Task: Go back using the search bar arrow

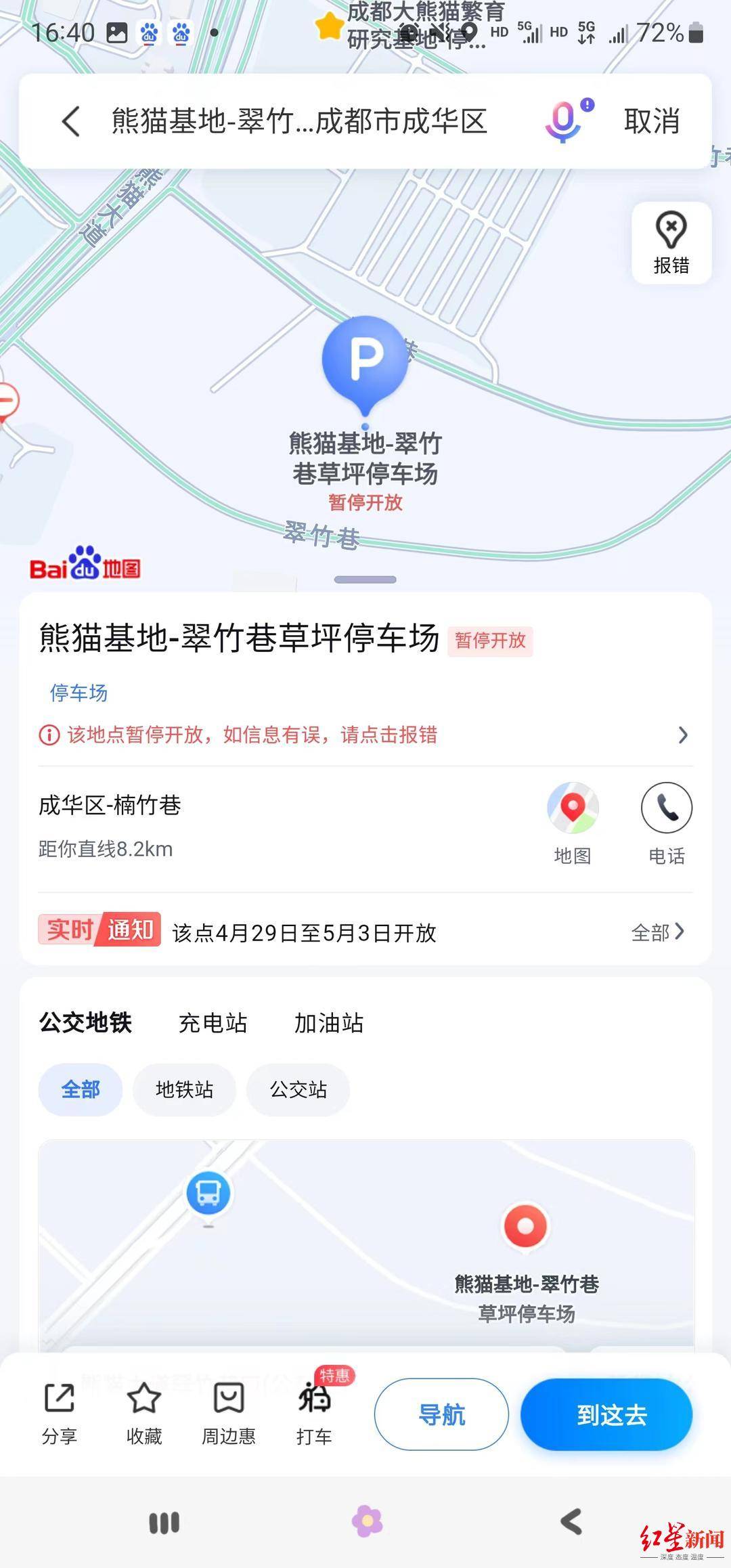Action: tap(70, 122)
